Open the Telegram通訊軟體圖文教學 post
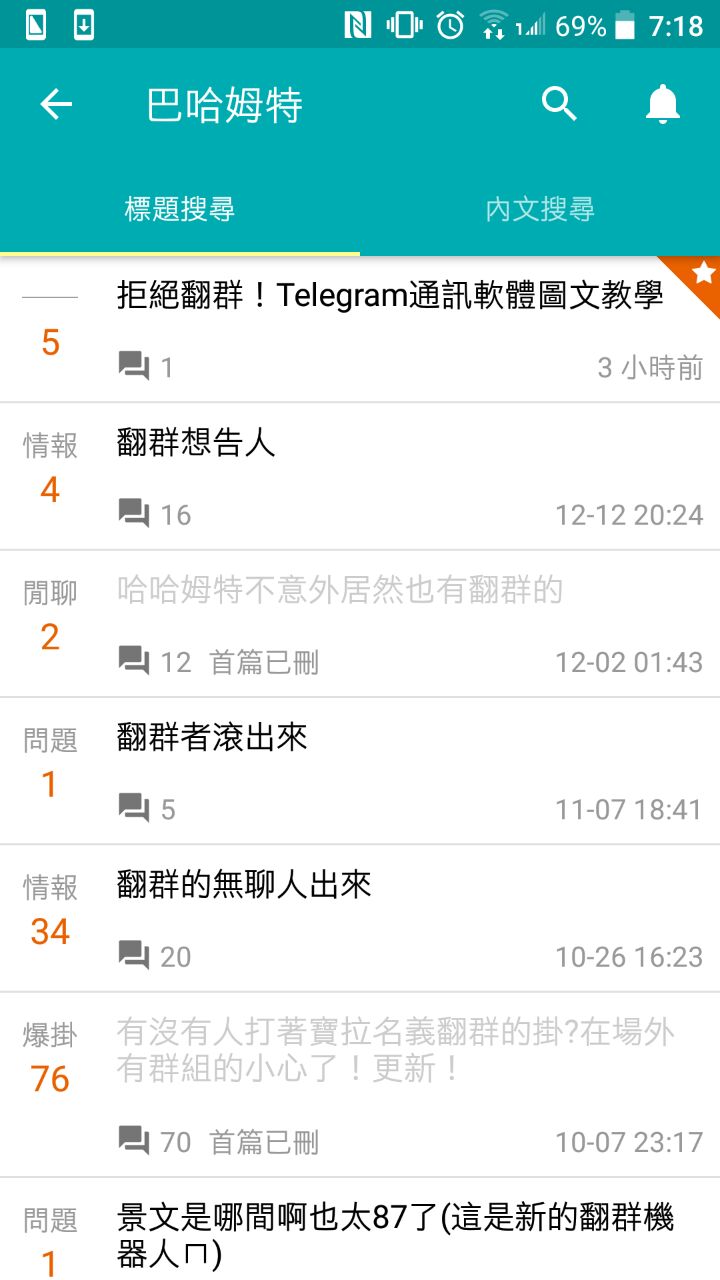 [390, 296]
